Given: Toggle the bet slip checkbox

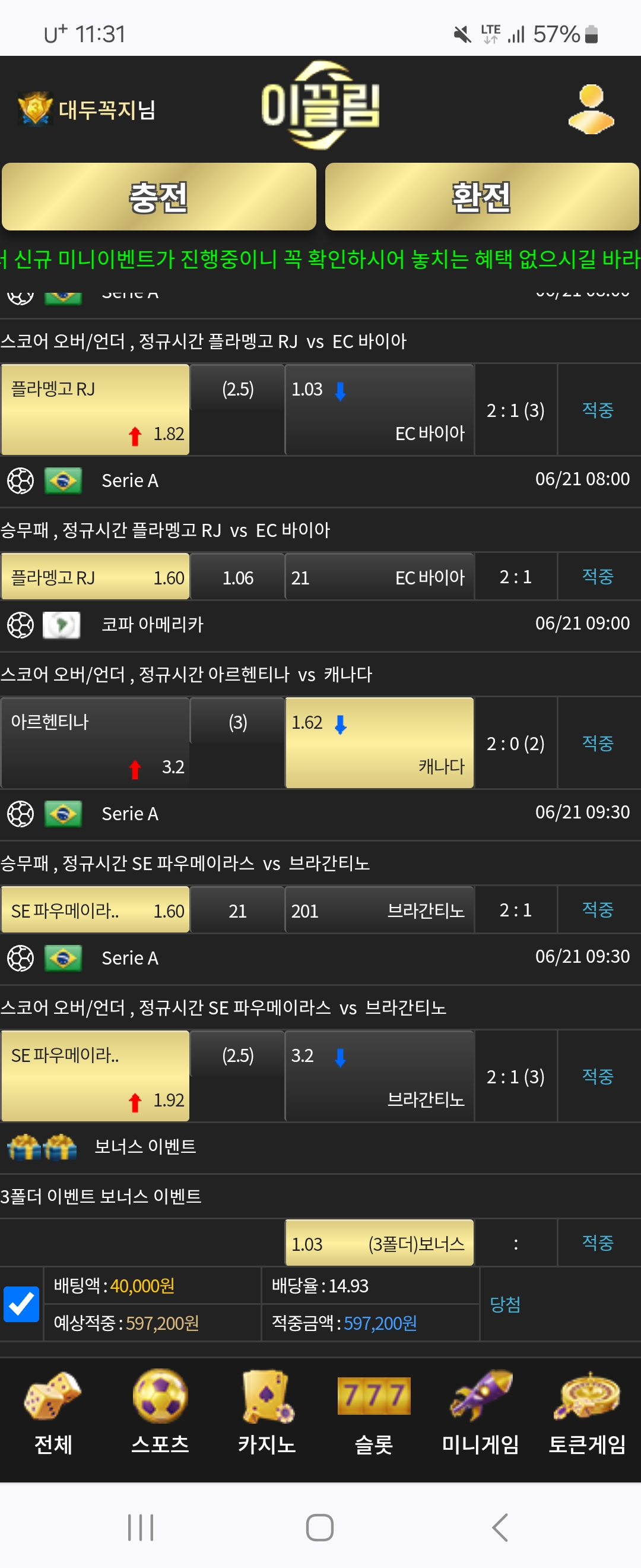Looking at the screenshot, I should pos(21,1304).
